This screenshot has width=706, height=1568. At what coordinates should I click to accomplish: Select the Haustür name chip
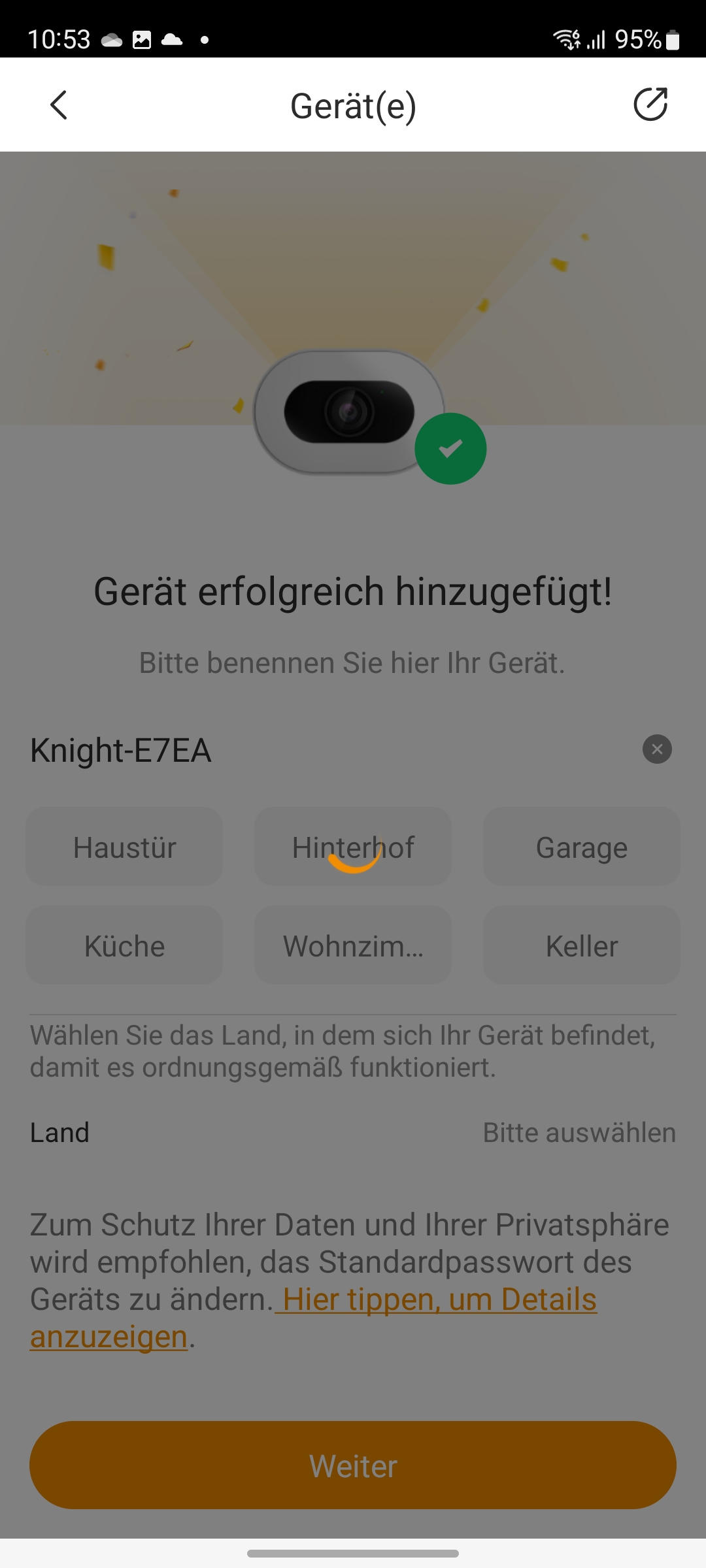pos(124,847)
